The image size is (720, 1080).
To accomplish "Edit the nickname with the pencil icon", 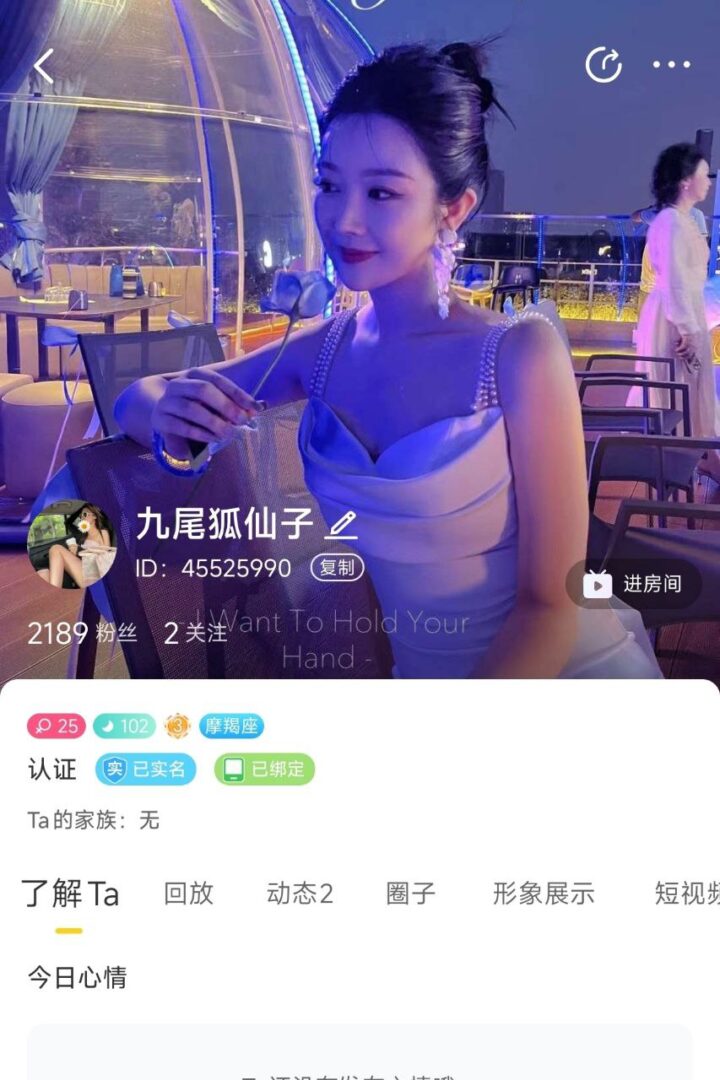I will pos(342,523).
